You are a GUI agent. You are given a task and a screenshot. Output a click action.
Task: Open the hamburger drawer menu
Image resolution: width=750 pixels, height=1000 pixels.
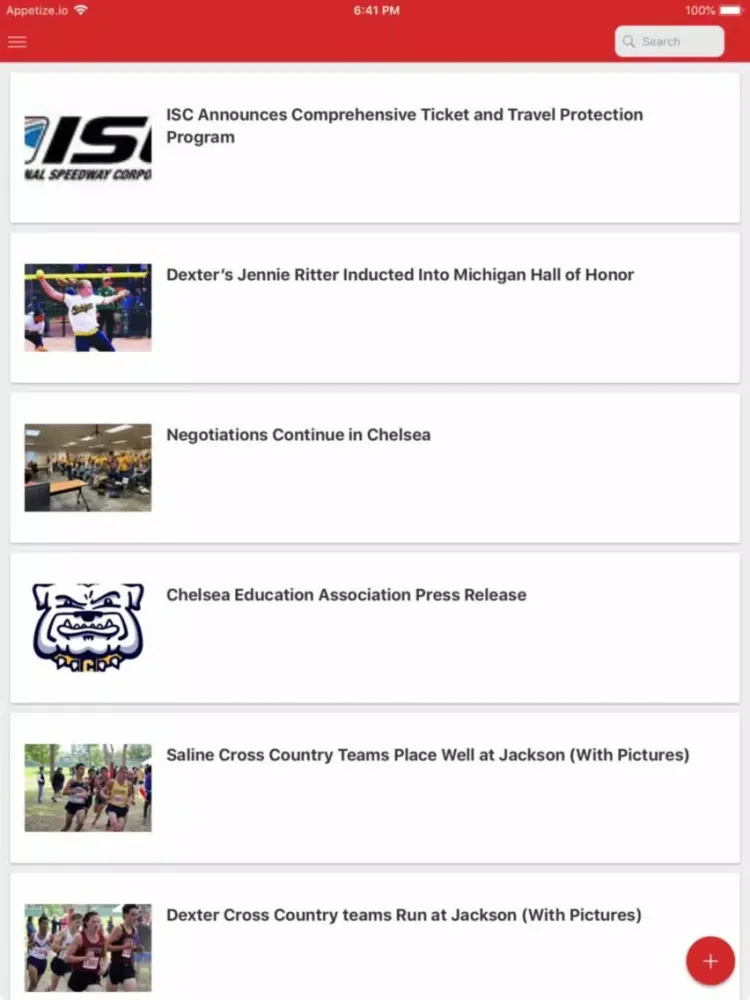(17, 42)
